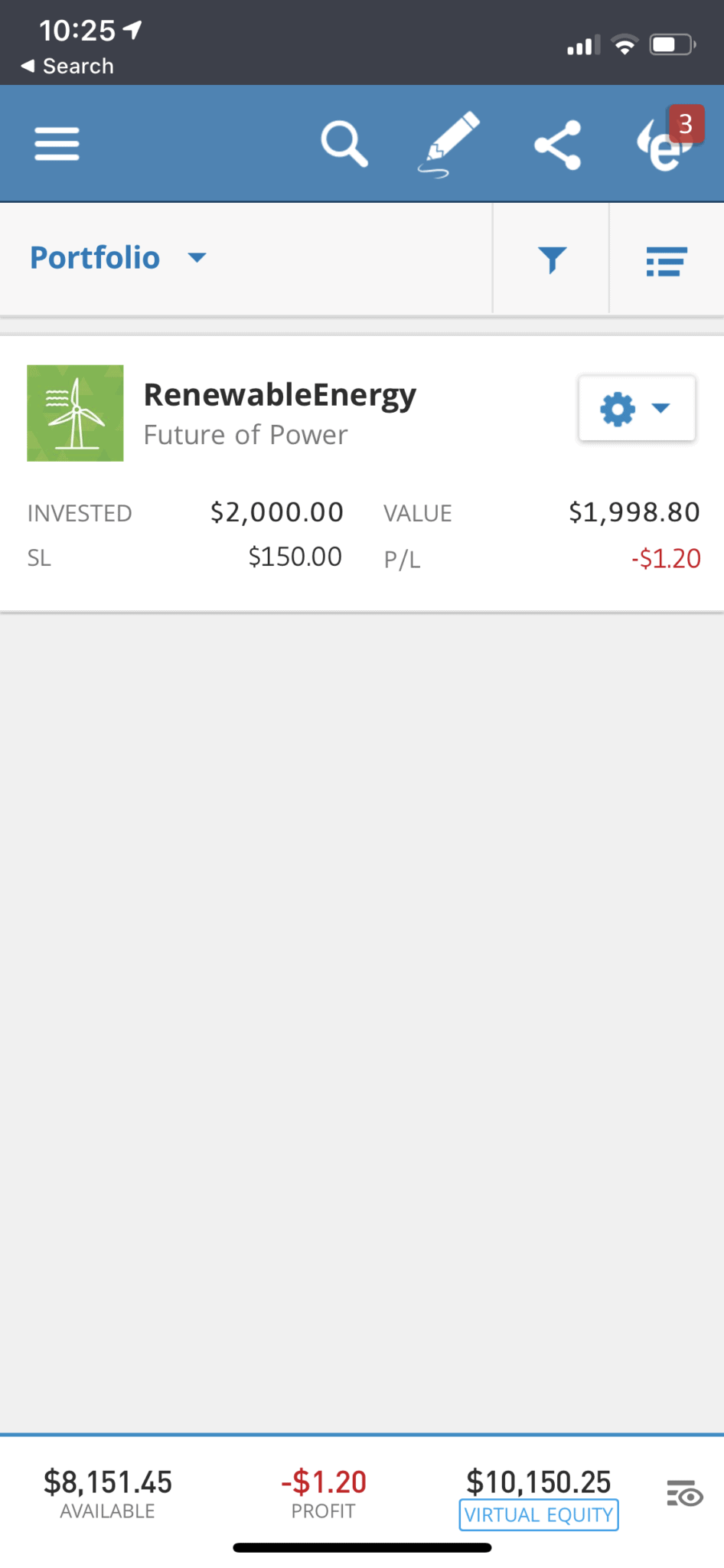This screenshot has width=724, height=1568.
Task: Open the portfolio filter
Action: tap(552, 260)
